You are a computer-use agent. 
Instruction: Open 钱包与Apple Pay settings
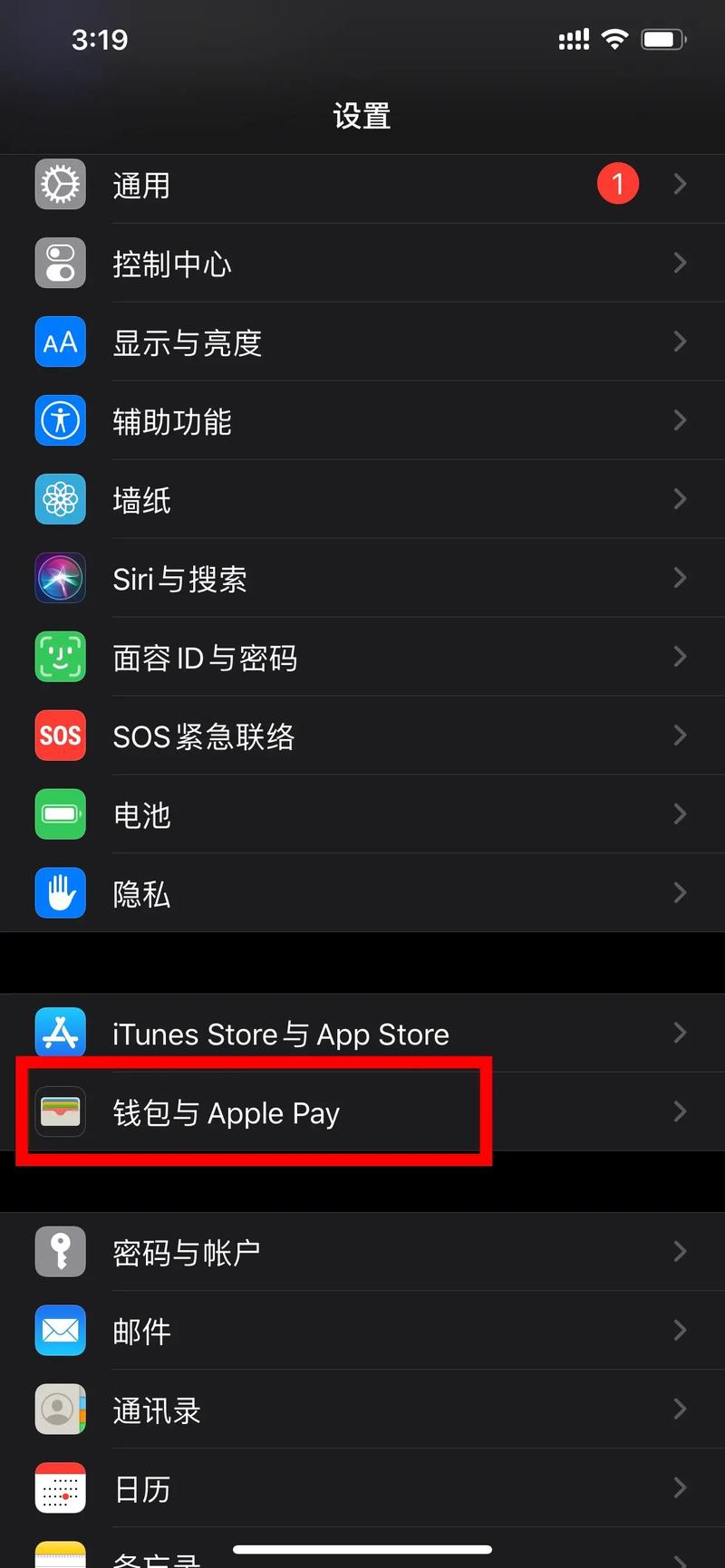pos(362,1112)
